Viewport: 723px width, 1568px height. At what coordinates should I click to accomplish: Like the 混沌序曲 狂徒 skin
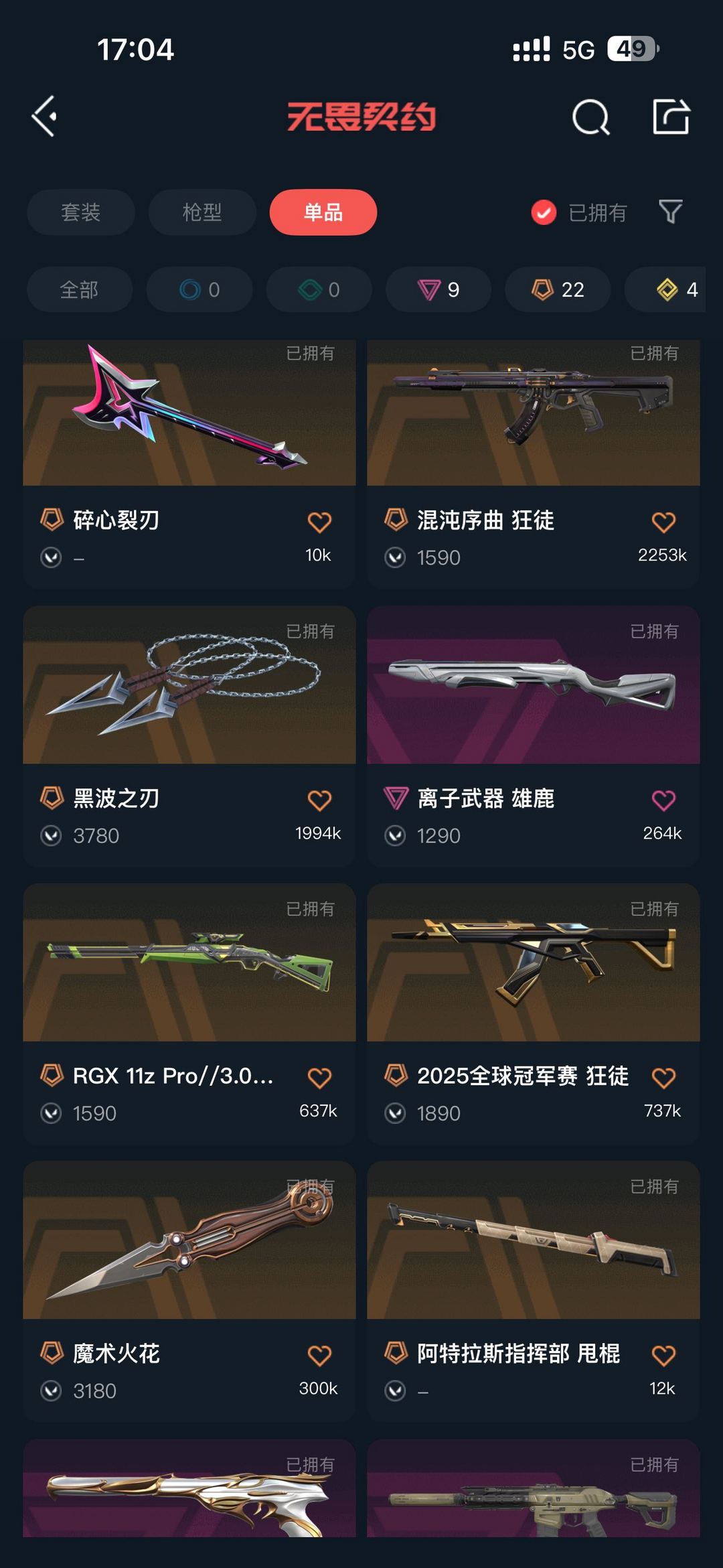[663, 522]
